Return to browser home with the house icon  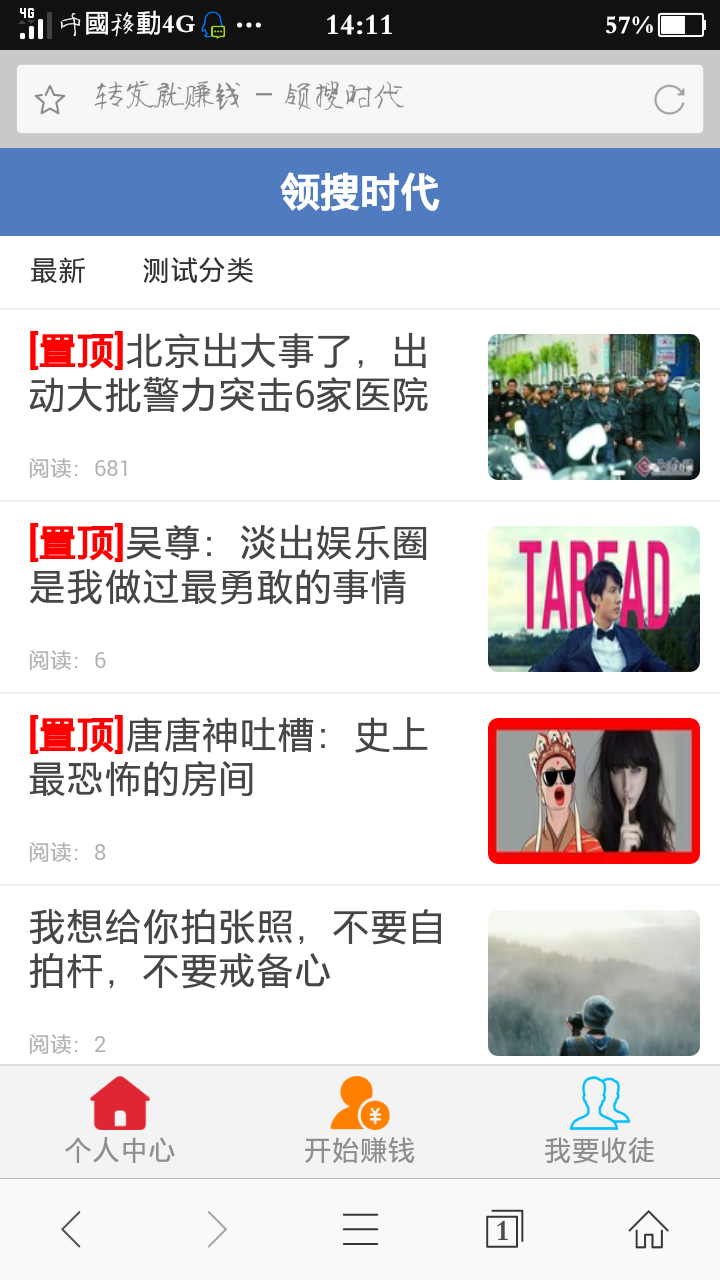pyautogui.click(x=648, y=1229)
